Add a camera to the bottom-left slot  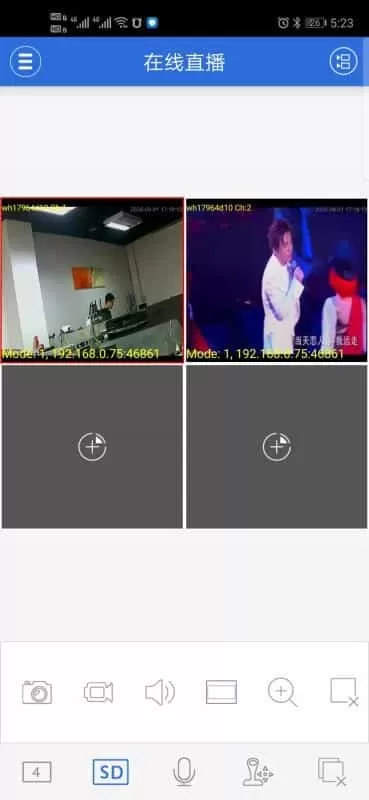92,446
